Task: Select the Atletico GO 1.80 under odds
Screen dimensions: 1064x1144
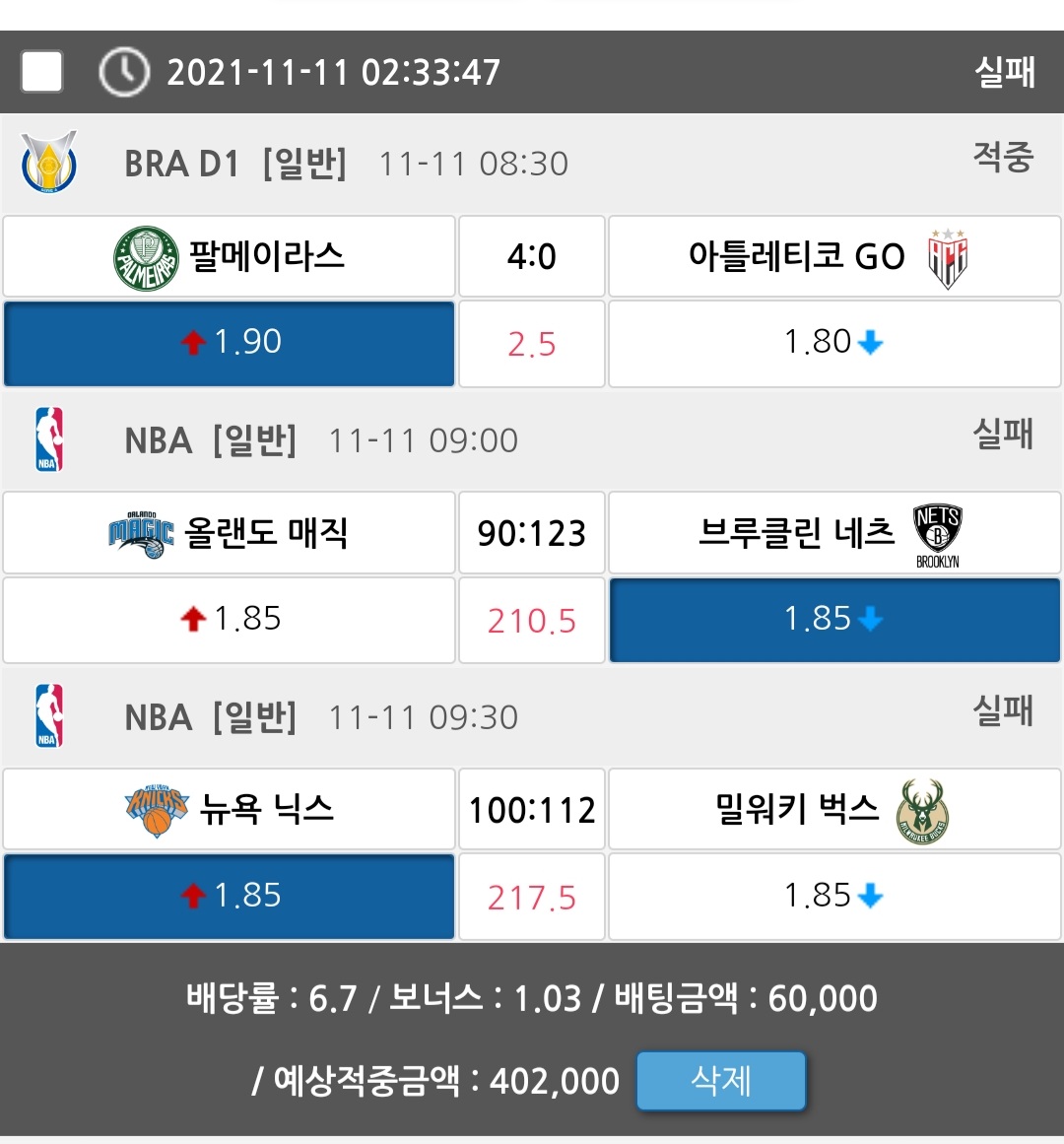Action: [834, 343]
